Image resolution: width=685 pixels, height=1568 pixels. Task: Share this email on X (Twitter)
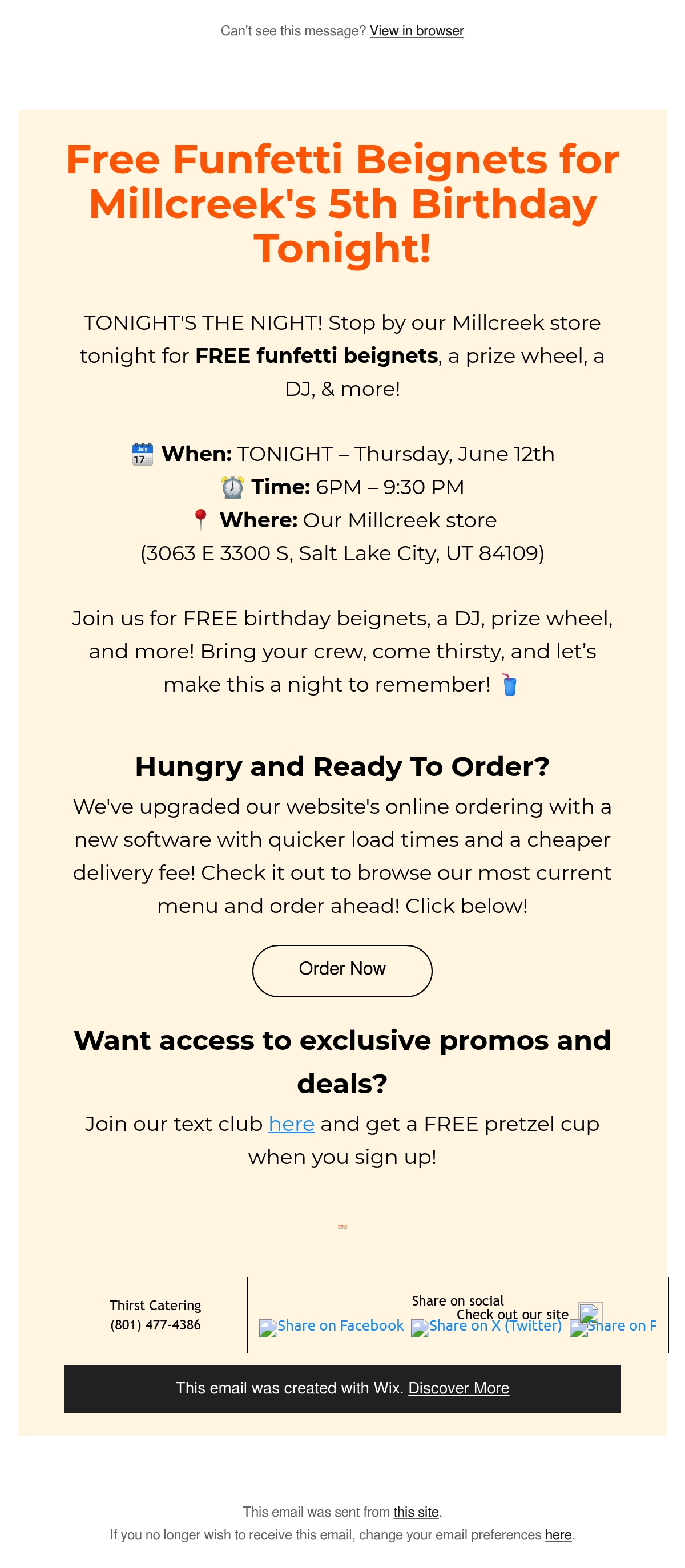486,1325
